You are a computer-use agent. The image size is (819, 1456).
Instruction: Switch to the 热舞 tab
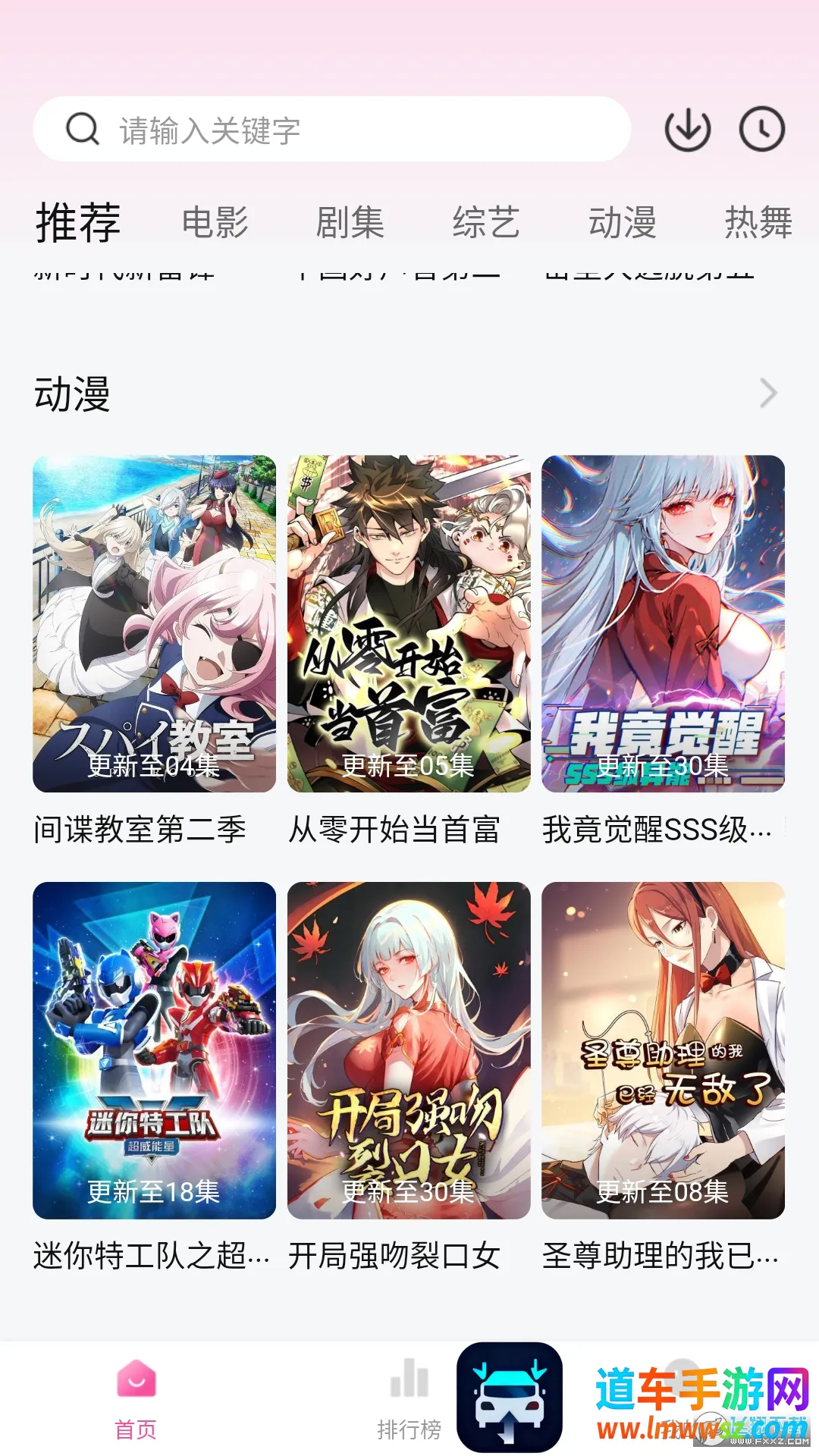tap(758, 223)
